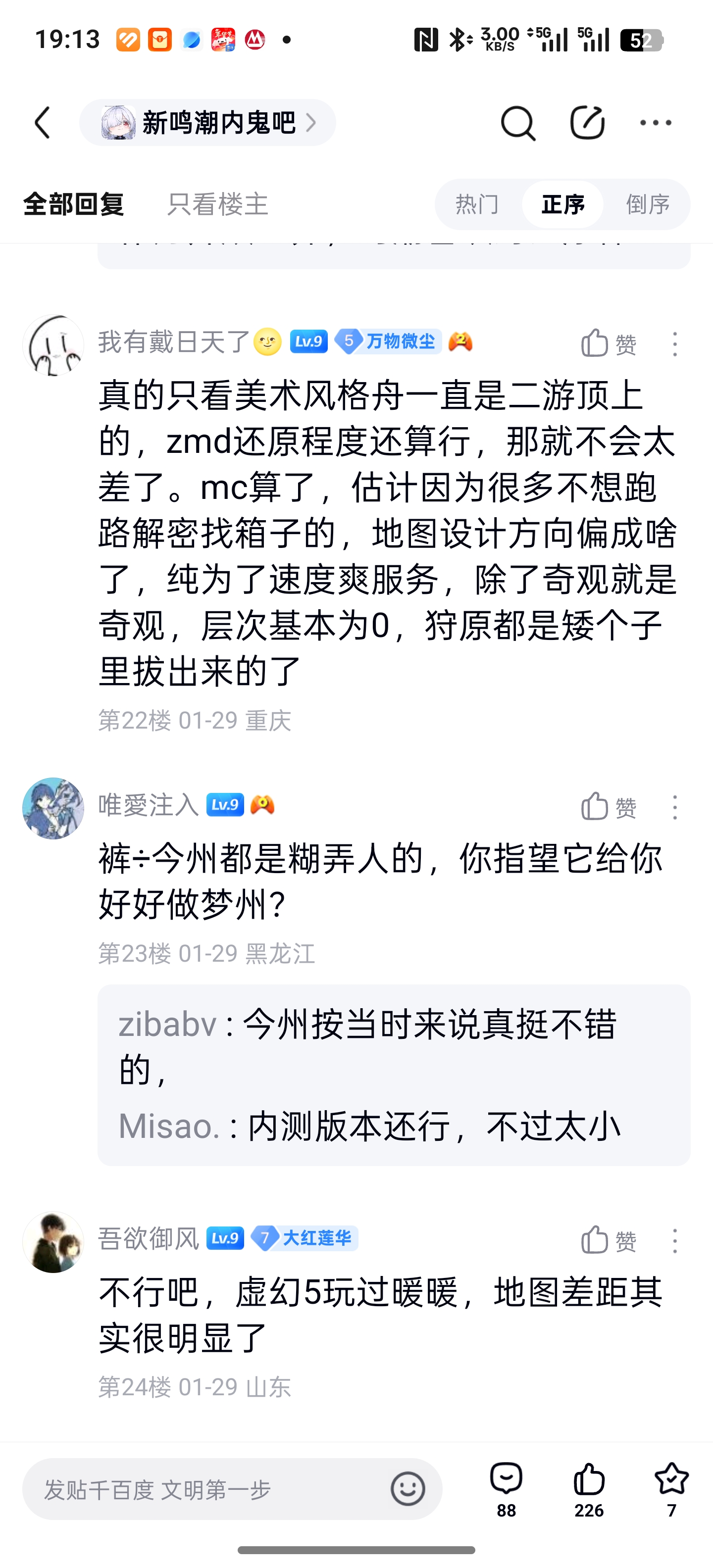Open the 新鸣潮内鬼吧 forum page
Screen dimensions: 713x1568
[207, 123]
